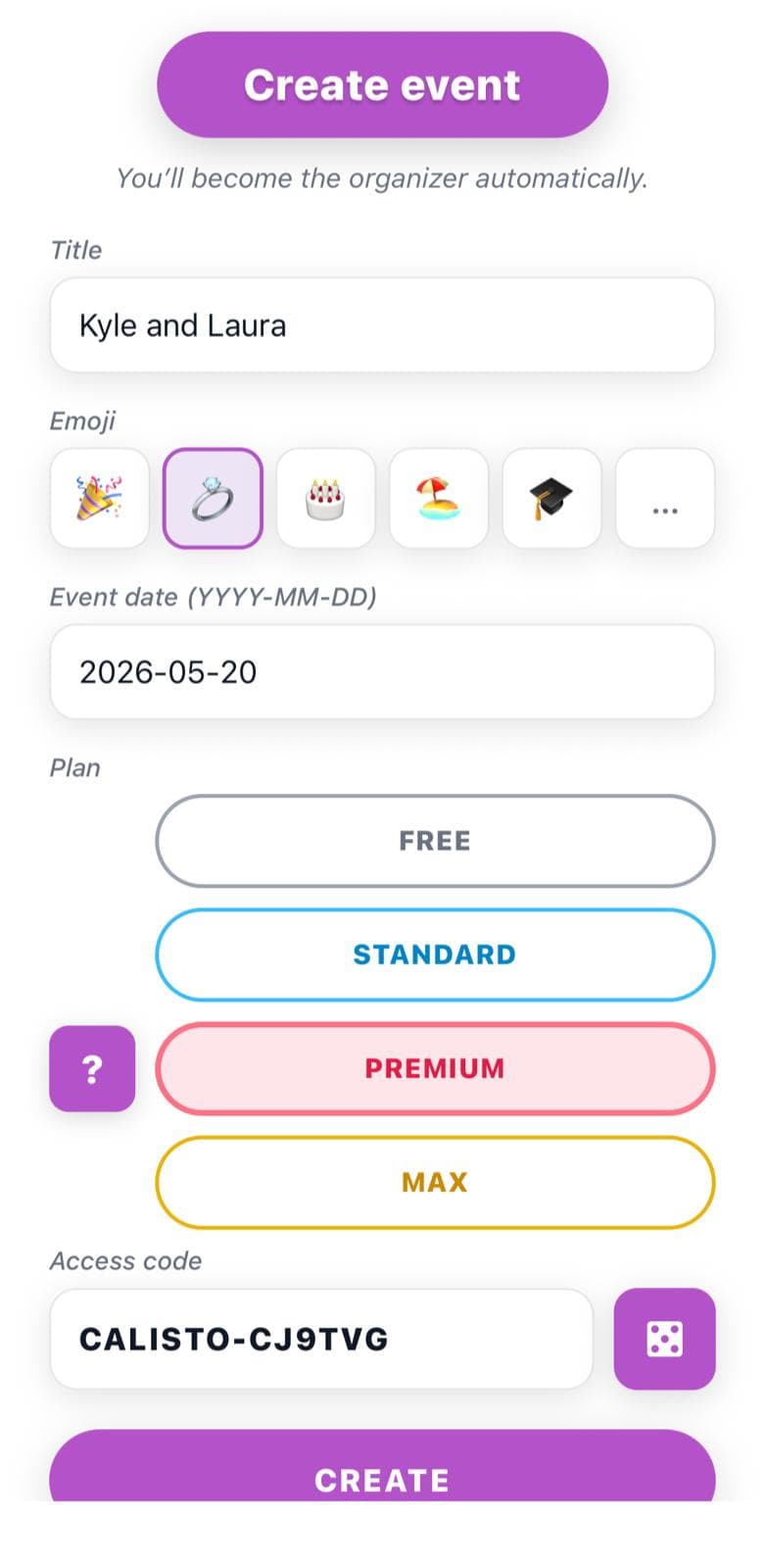Open the event date field
The width and height of the screenshot is (765, 1568).
coord(382,671)
